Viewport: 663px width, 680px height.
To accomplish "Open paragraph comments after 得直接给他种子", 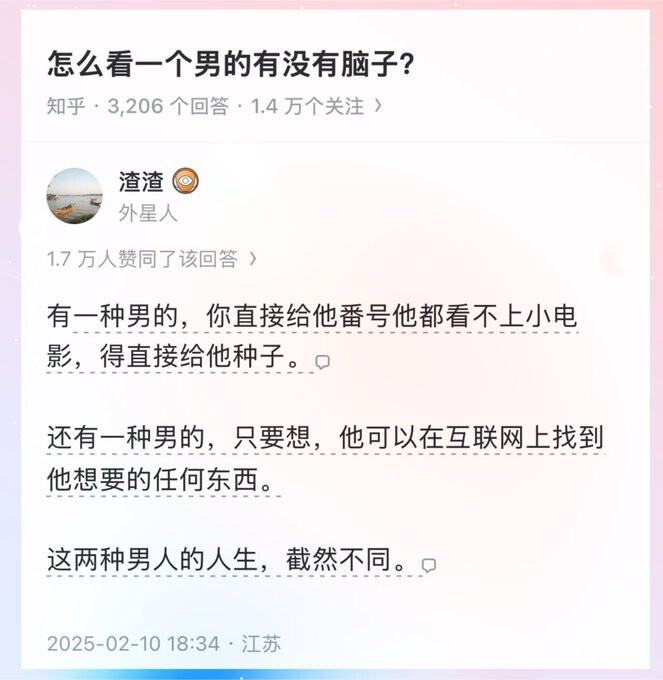I will click(322, 362).
